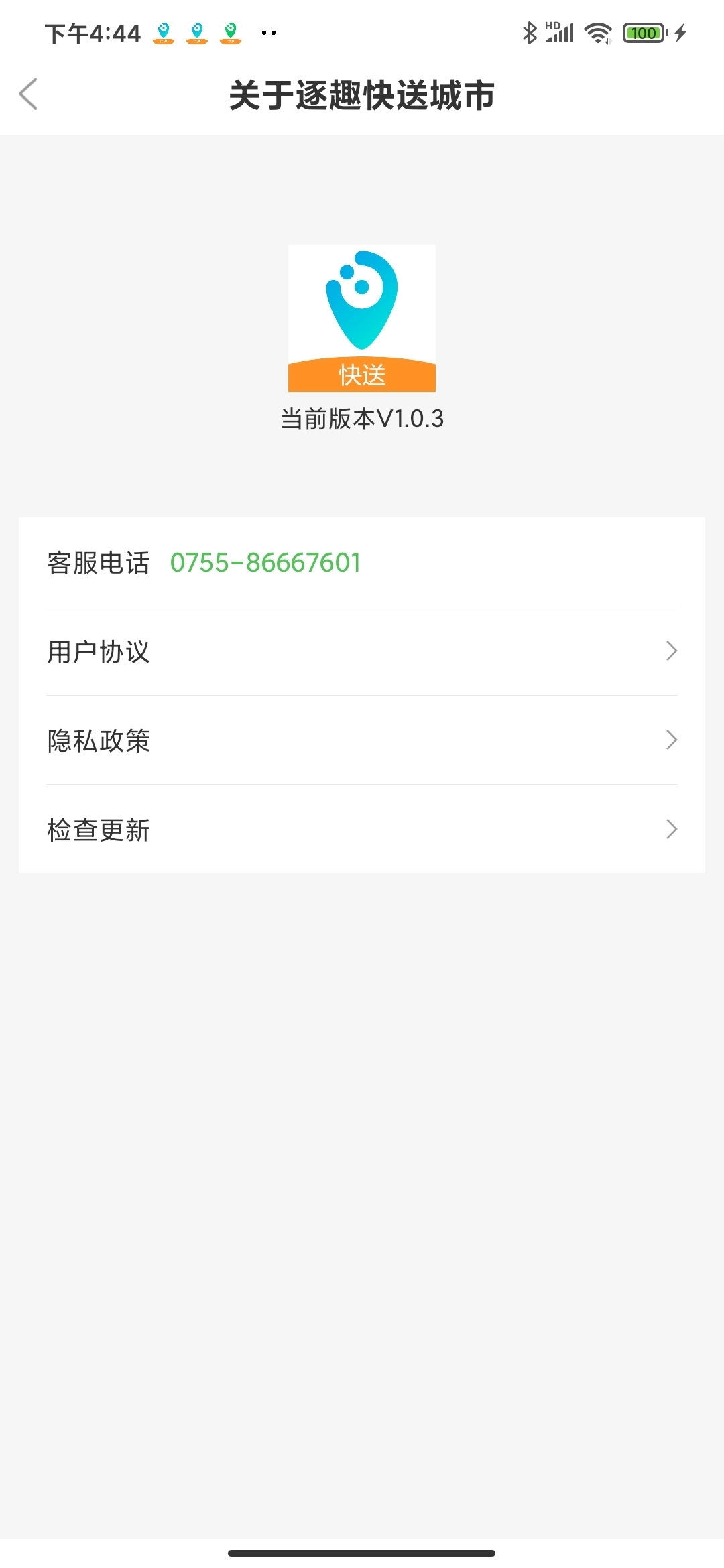The height and width of the screenshot is (1568, 724).
Task: Expand the 用户协议 row chevron
Action: click(671, 651)
